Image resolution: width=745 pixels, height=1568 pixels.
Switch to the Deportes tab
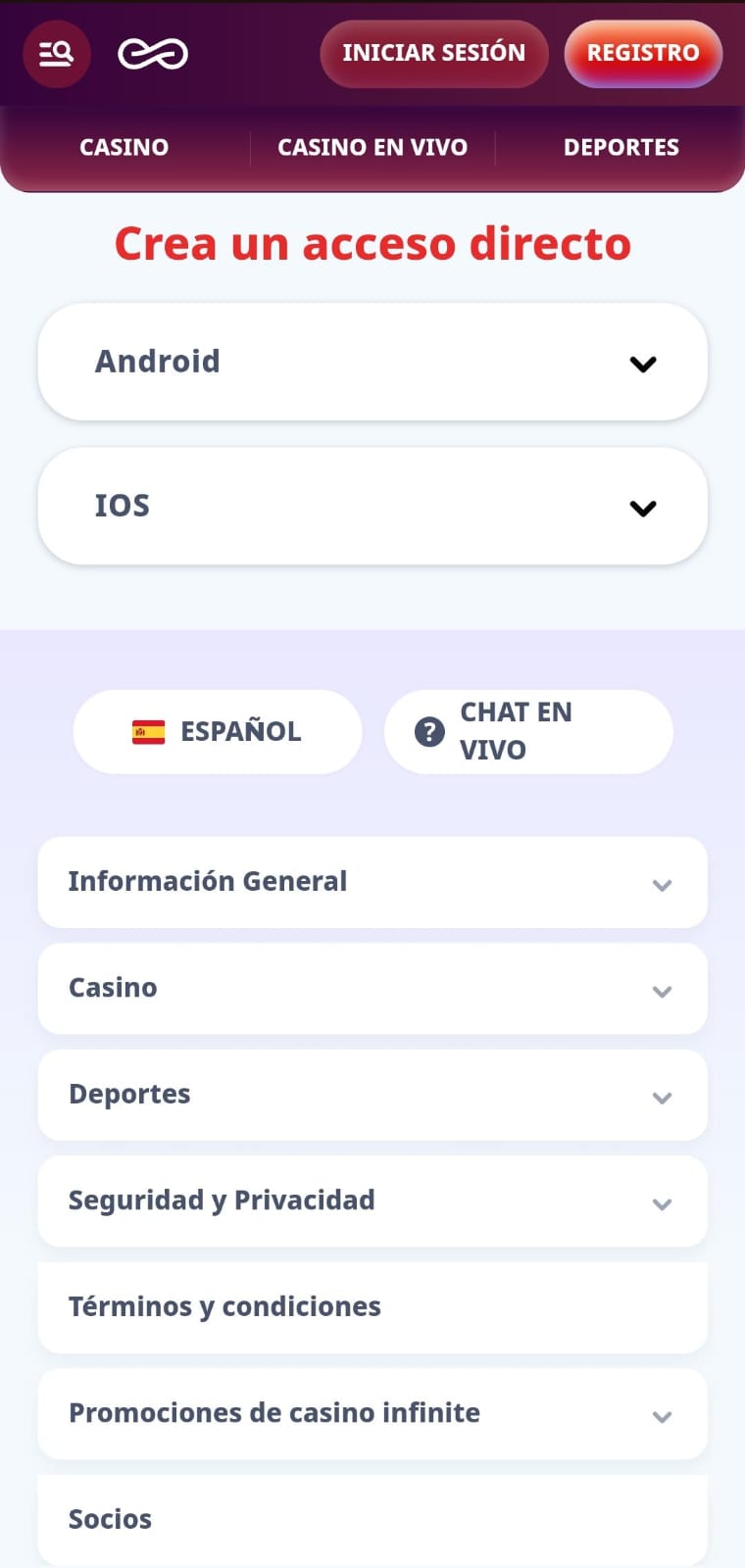point(621,148)
